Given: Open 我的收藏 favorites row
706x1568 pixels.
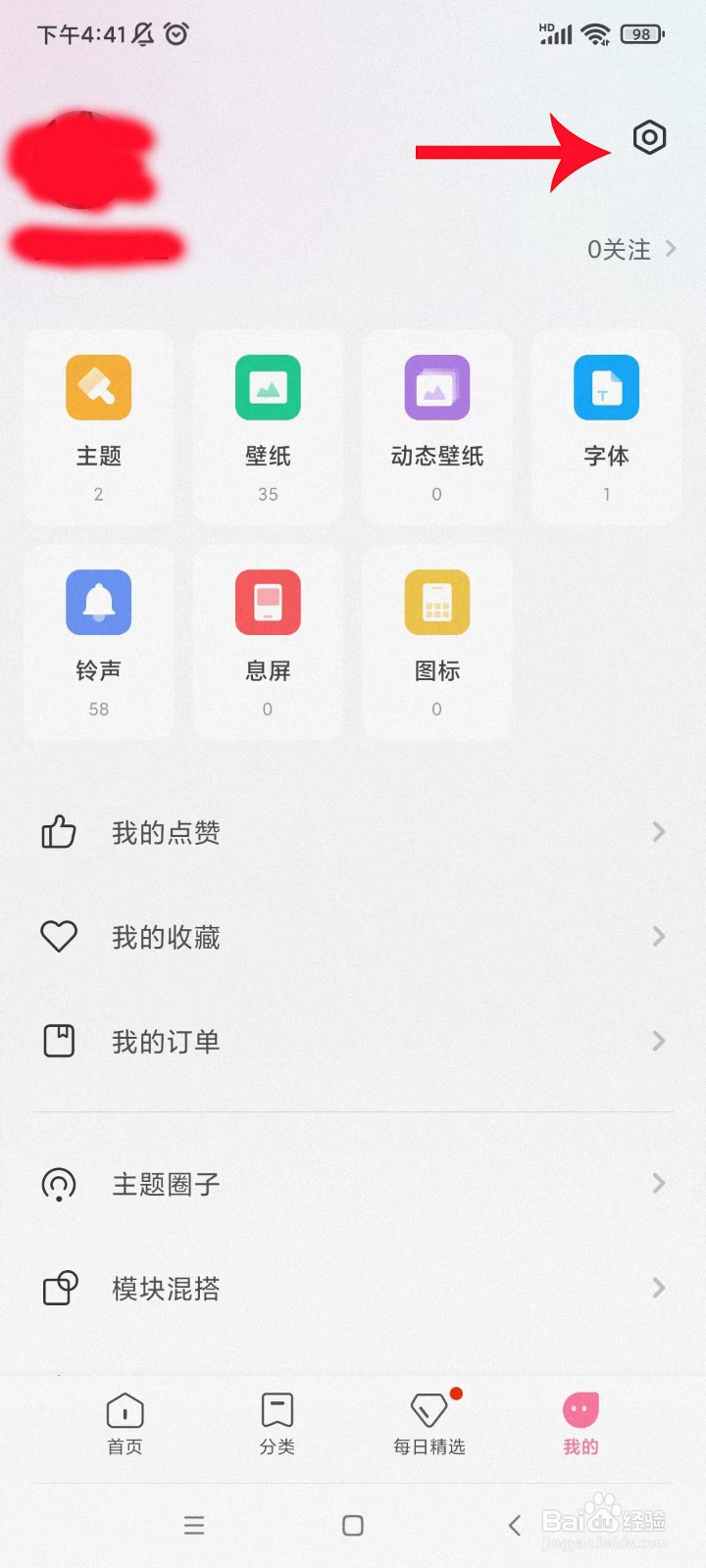Looking at the screenshot, I should (353, 937).
